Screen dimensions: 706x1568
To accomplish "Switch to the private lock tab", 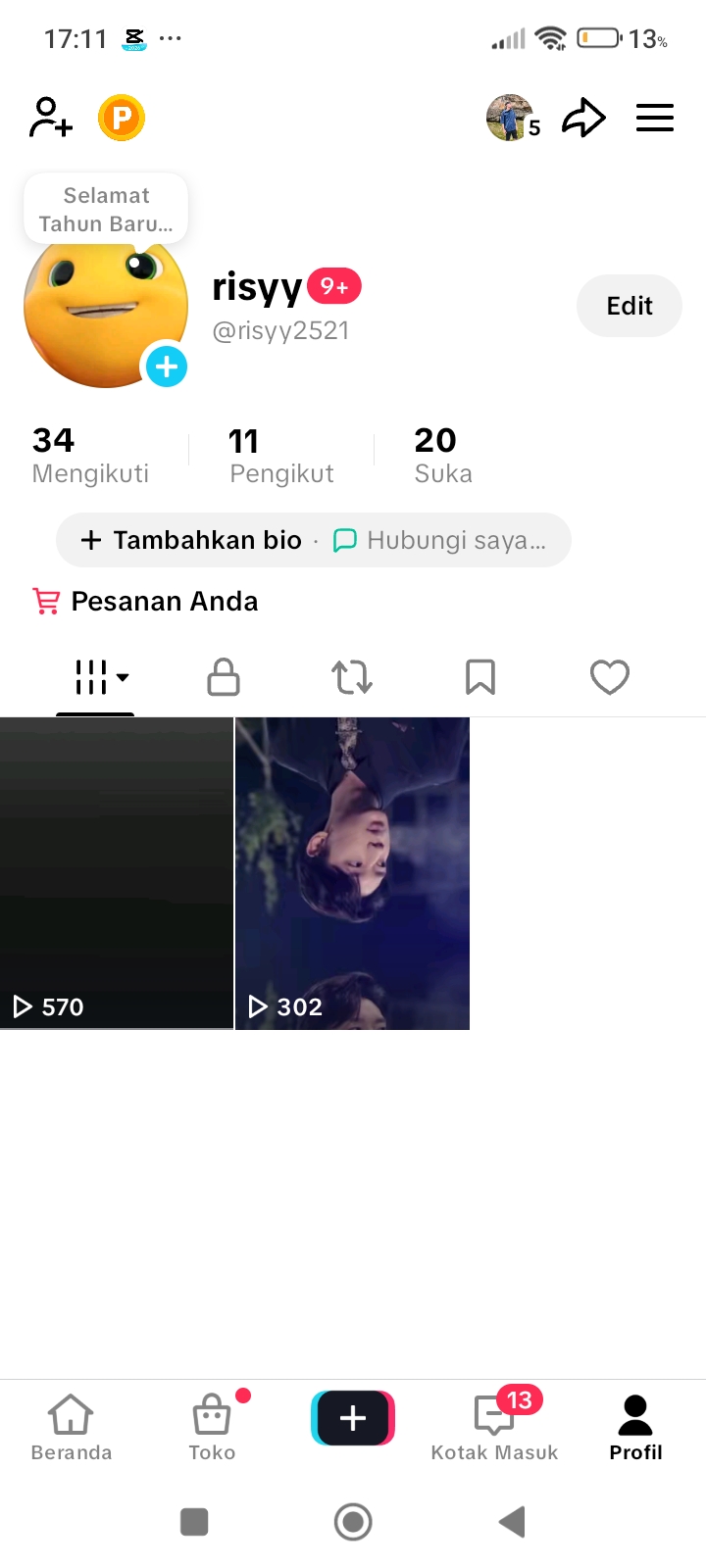I will coord(224,677).
